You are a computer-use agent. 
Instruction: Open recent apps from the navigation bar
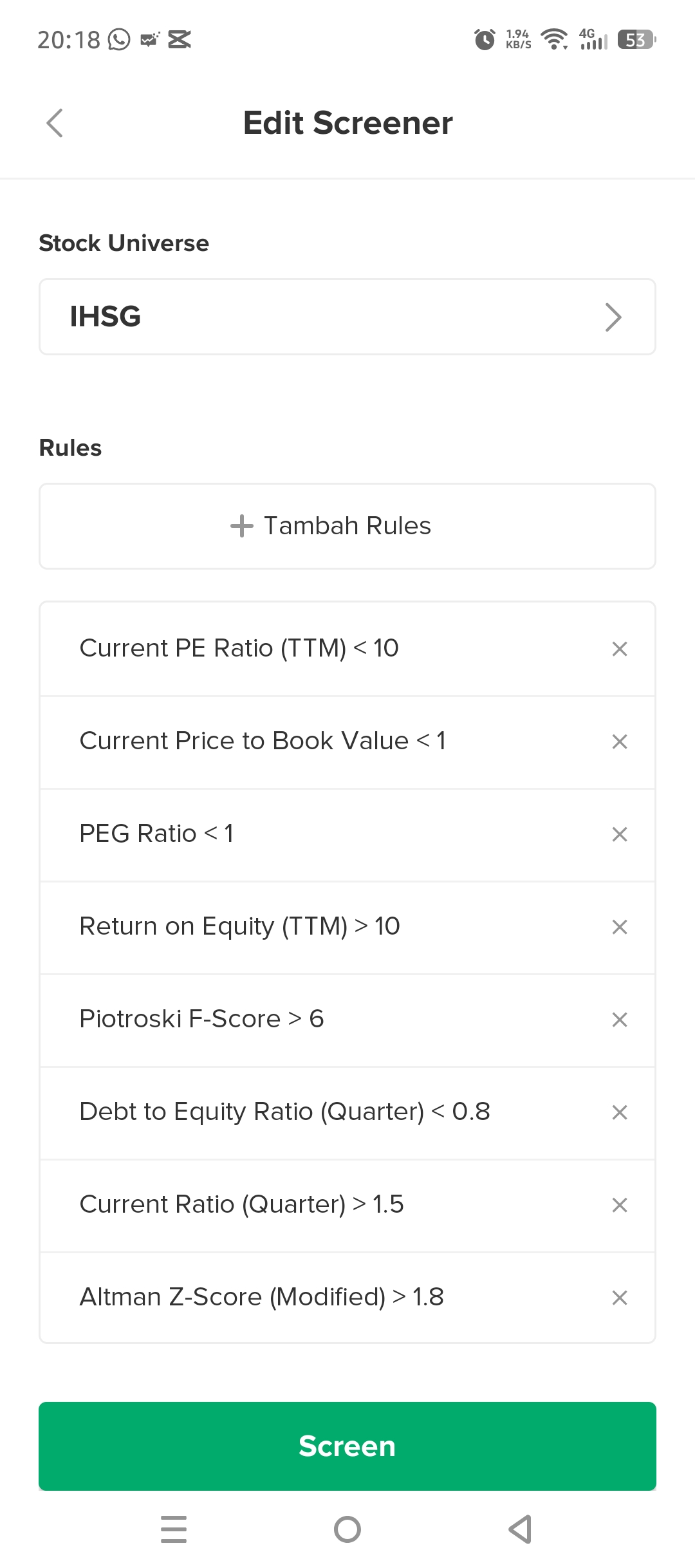[x=174, y=1529]
